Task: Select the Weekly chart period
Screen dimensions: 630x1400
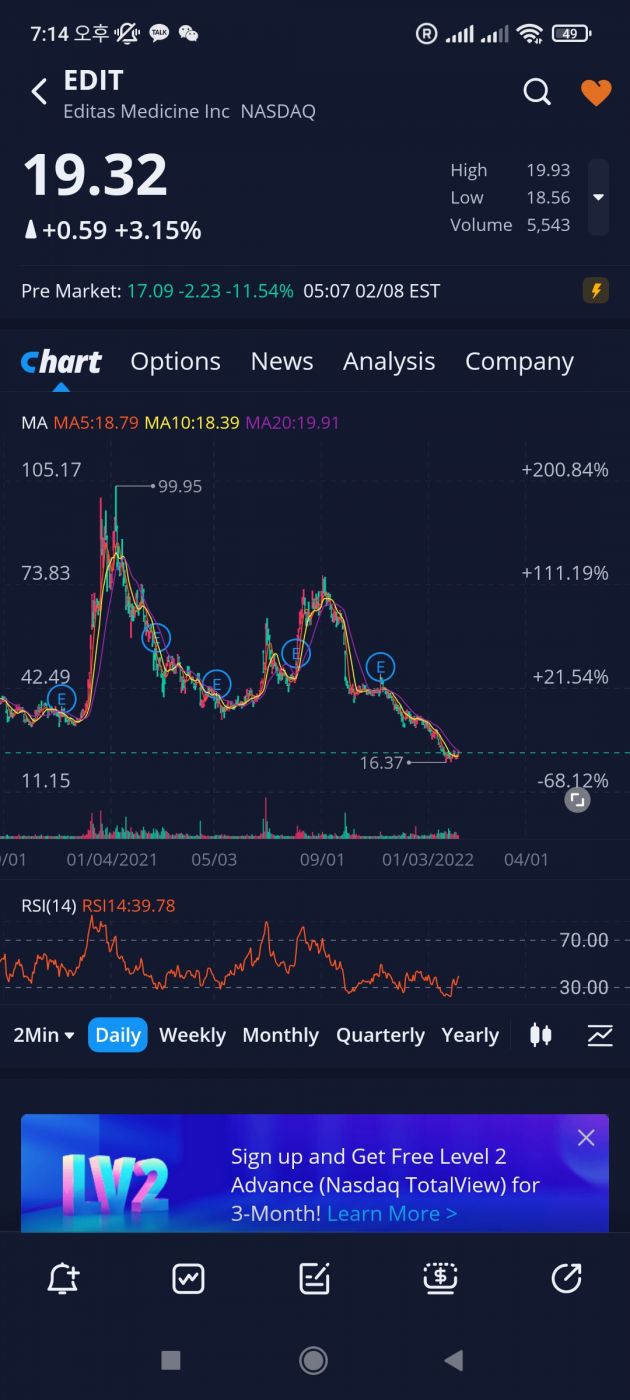Action: tap(192, 1035)
